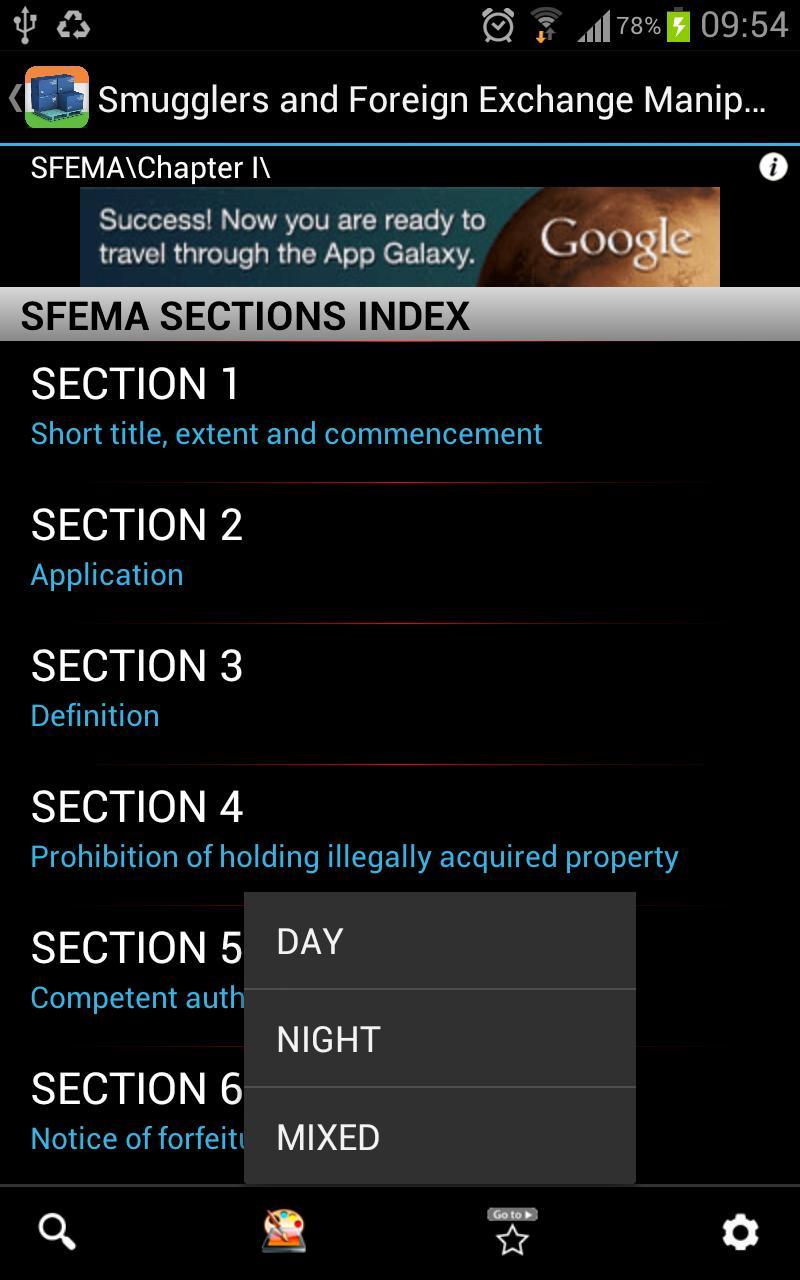Select the DAY theme option
The width and height of the screenshot is (800, 1280).
(440, 941)
